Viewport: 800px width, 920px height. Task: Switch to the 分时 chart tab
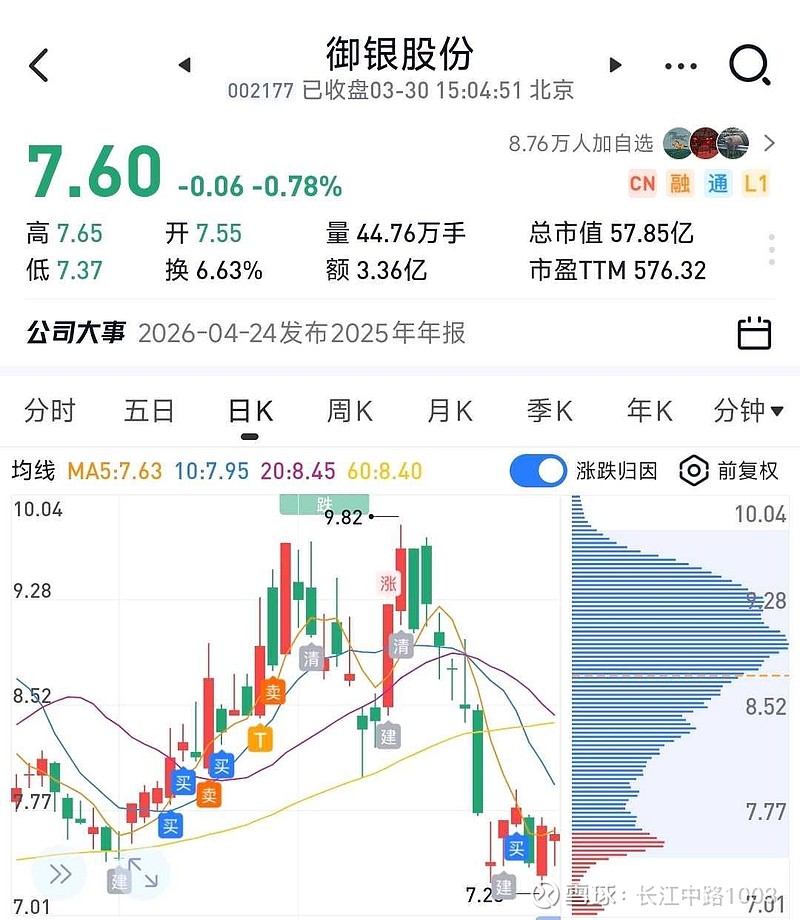[49, 410]
